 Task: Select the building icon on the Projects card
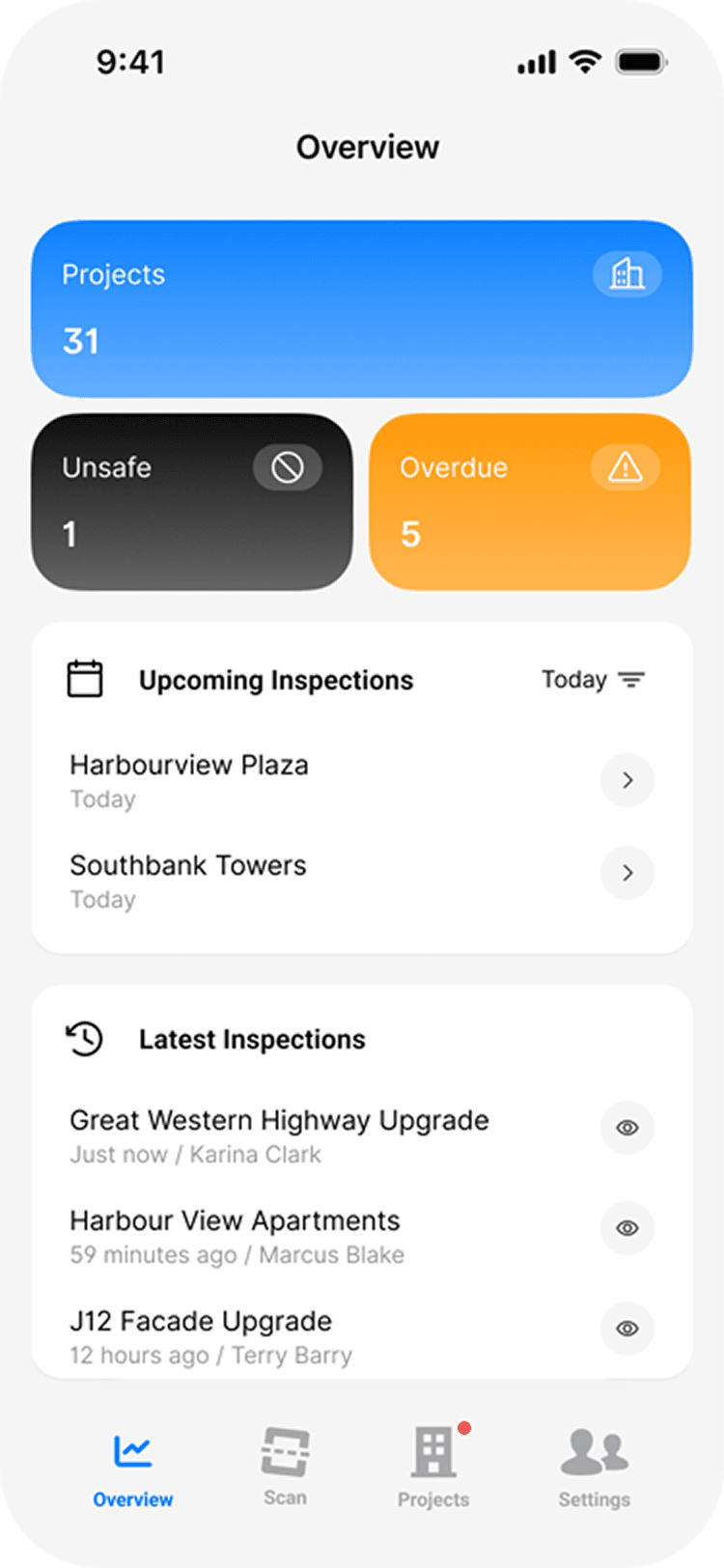point(627,274)
